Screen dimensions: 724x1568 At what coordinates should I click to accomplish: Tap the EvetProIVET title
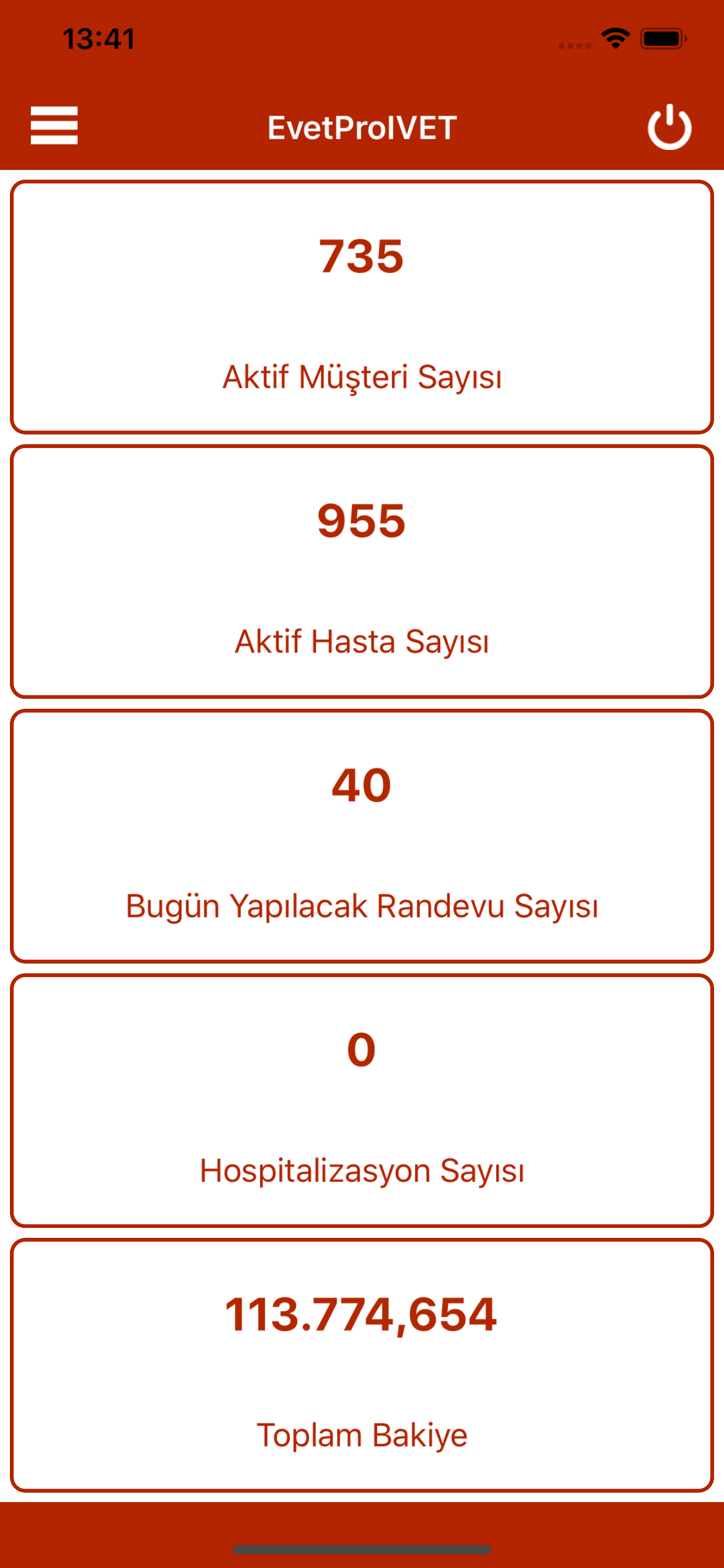pos(362,127)
